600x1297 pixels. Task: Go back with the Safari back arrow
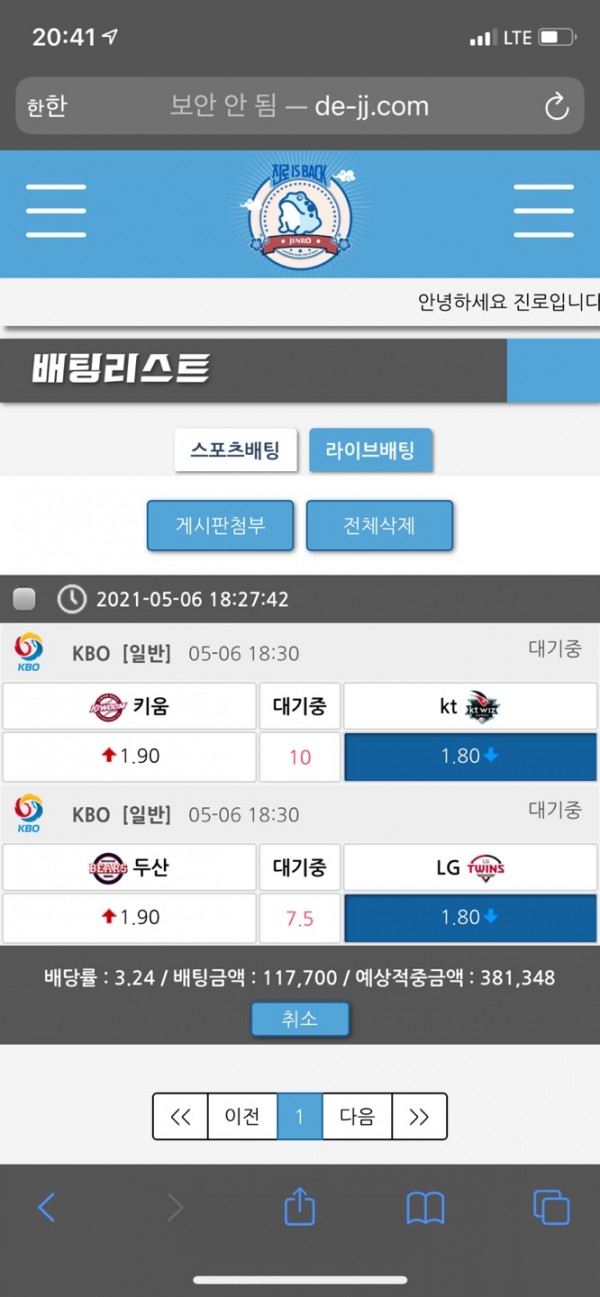pos(47,1208)
